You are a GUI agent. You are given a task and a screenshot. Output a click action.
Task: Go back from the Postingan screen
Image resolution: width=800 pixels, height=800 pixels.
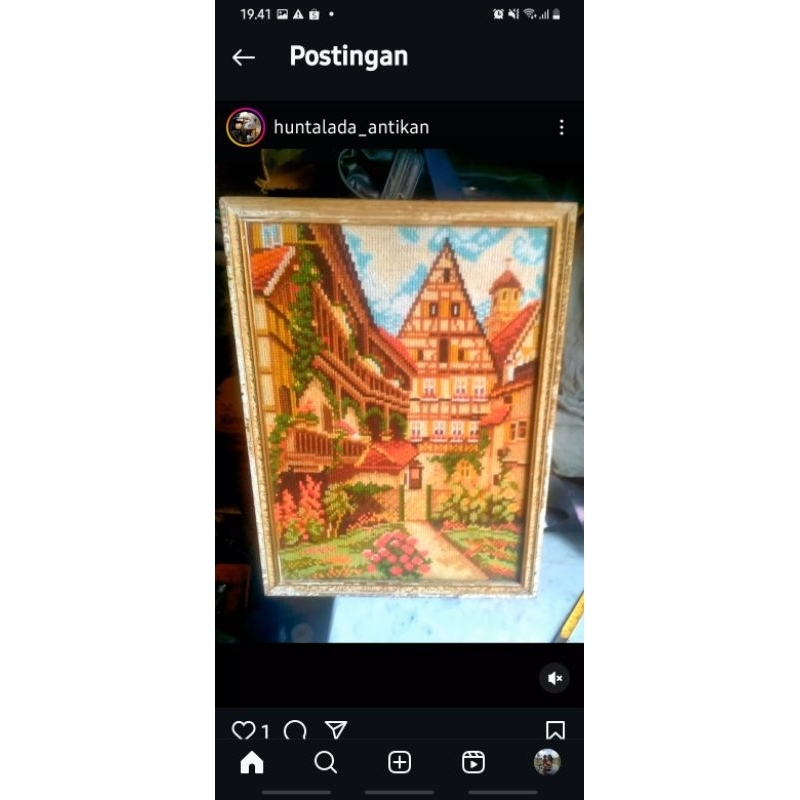[243, 57]
